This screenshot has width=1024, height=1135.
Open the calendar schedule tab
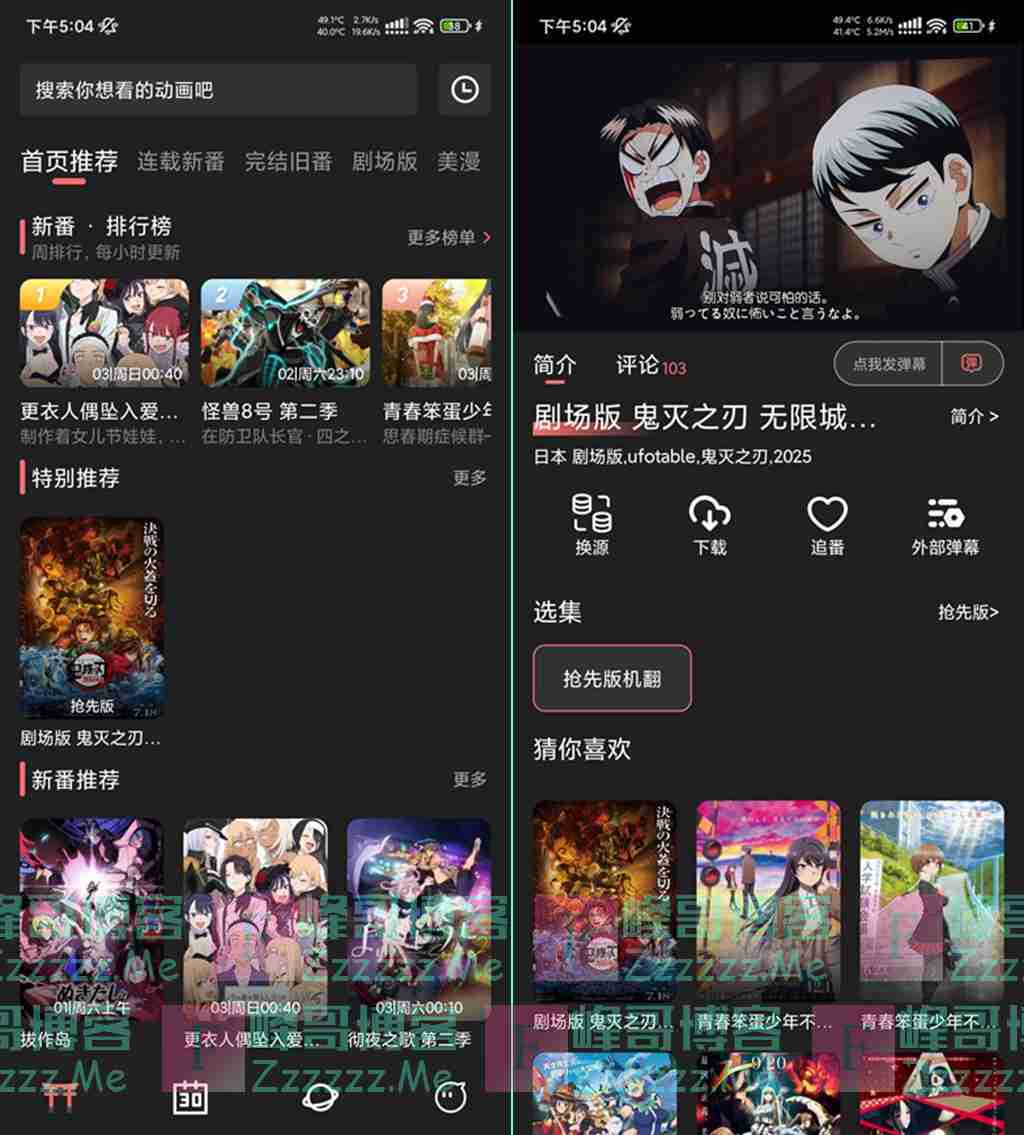pyautogui.click(x=190, y=1098)
